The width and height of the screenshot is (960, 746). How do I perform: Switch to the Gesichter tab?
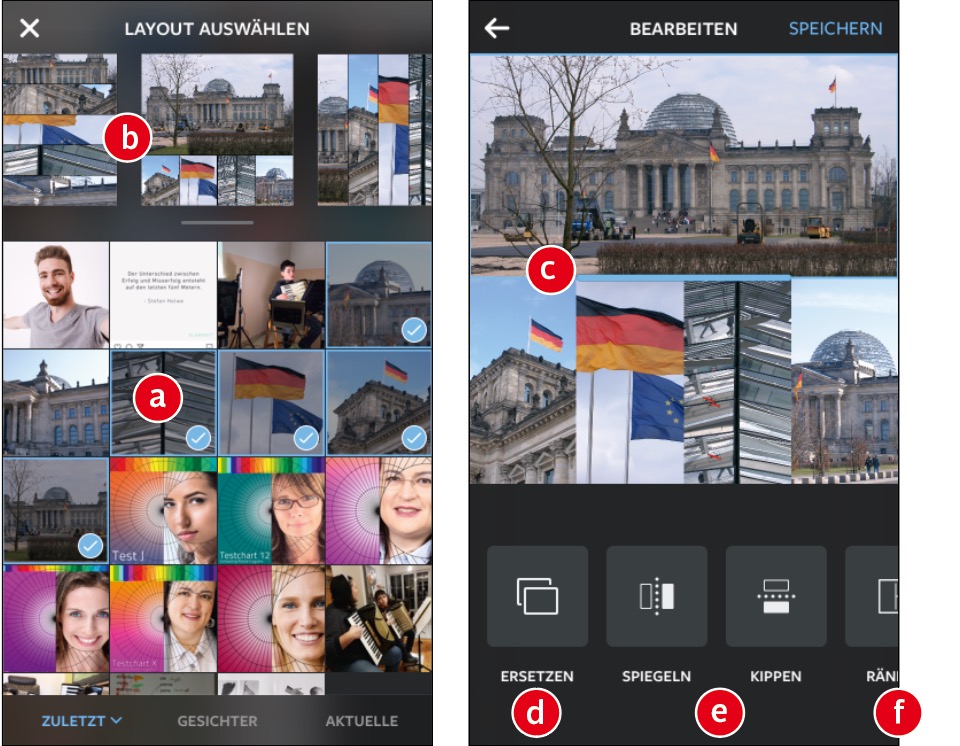[x=217, y=720]
